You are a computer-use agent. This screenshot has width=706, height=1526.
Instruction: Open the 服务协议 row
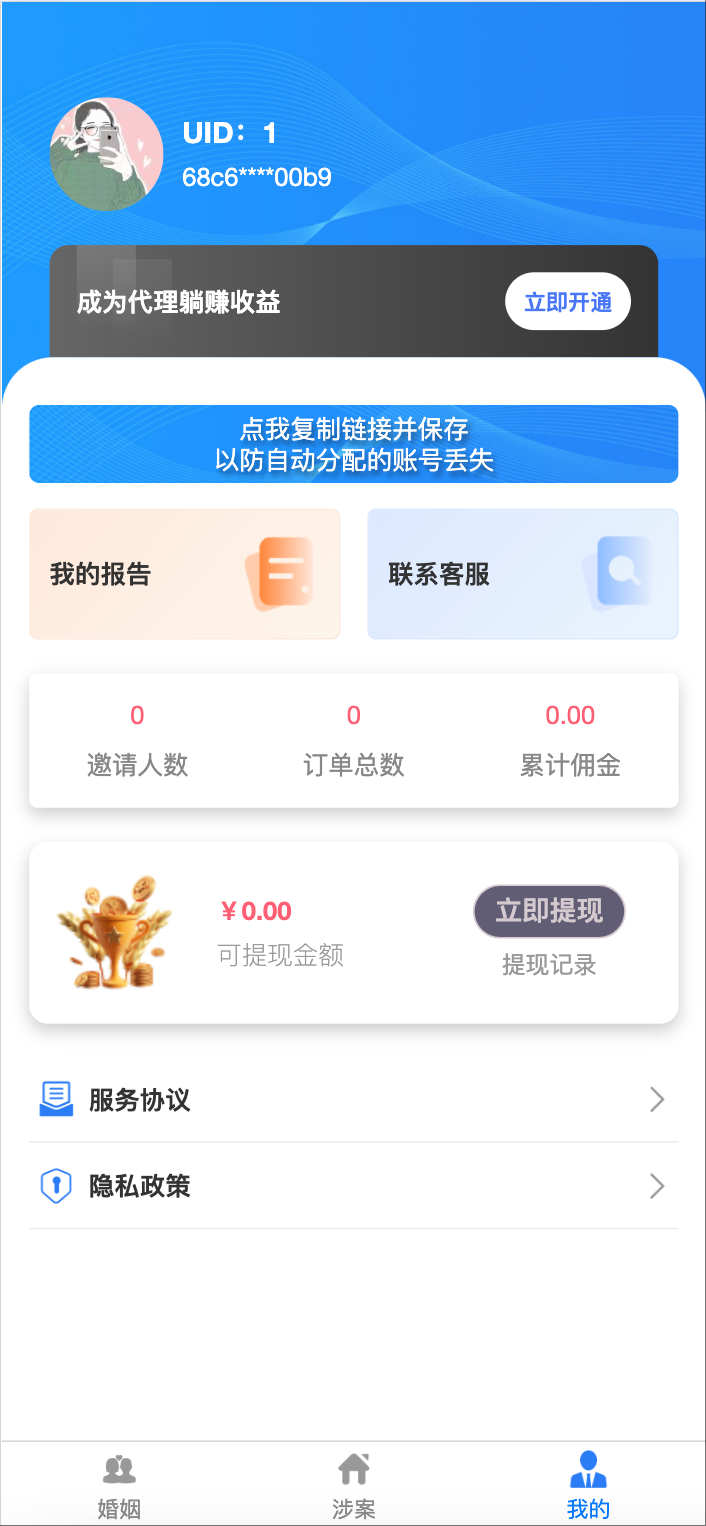(353, 1100)
